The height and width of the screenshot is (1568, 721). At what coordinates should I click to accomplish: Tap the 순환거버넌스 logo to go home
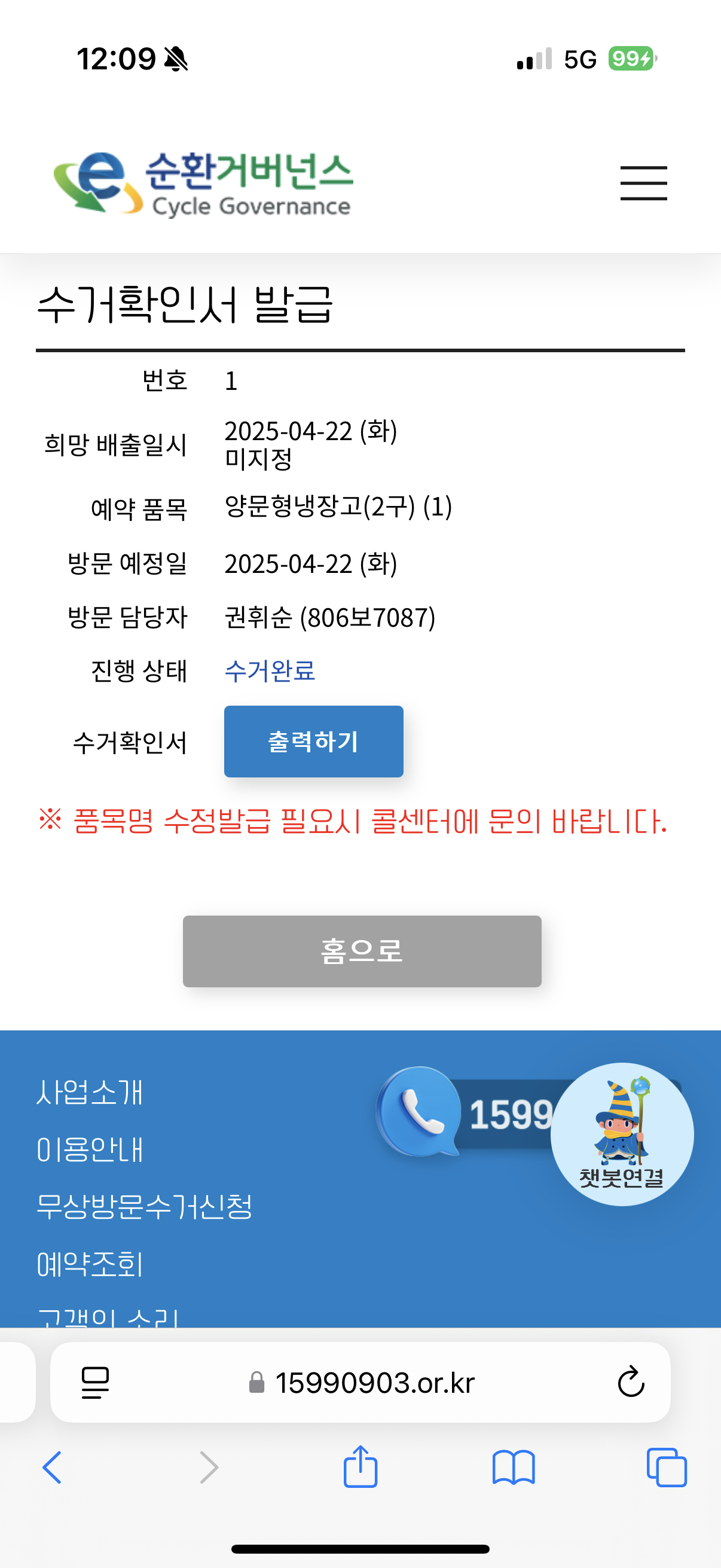[203, 183]
